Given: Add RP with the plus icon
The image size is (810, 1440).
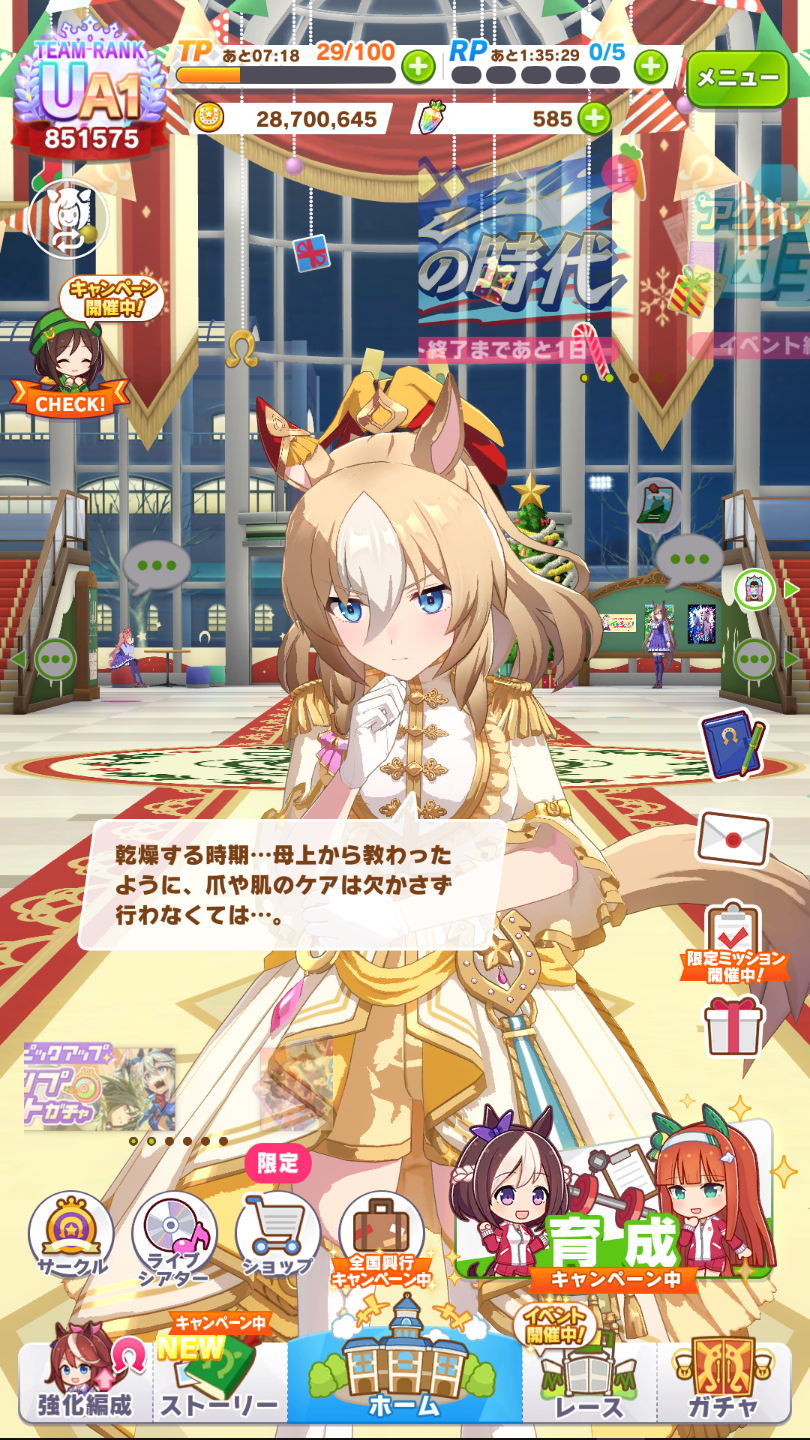Looking at the screenshot, I should (651, 67).
